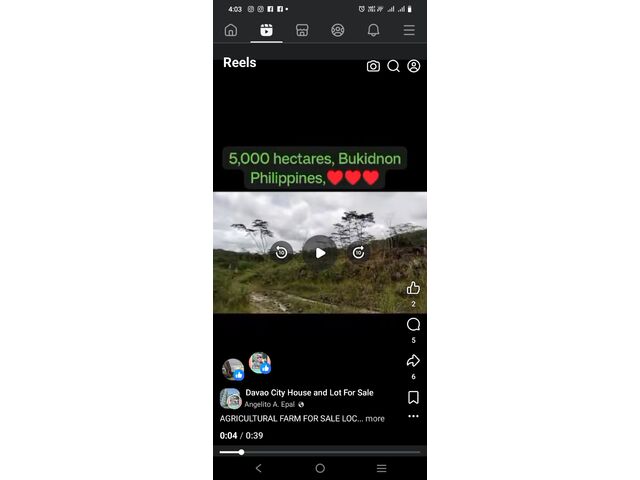The height and width of the screenshot is (480, 640).
Task: Open the hamburger menu tab
Action: tap(409, 30)
